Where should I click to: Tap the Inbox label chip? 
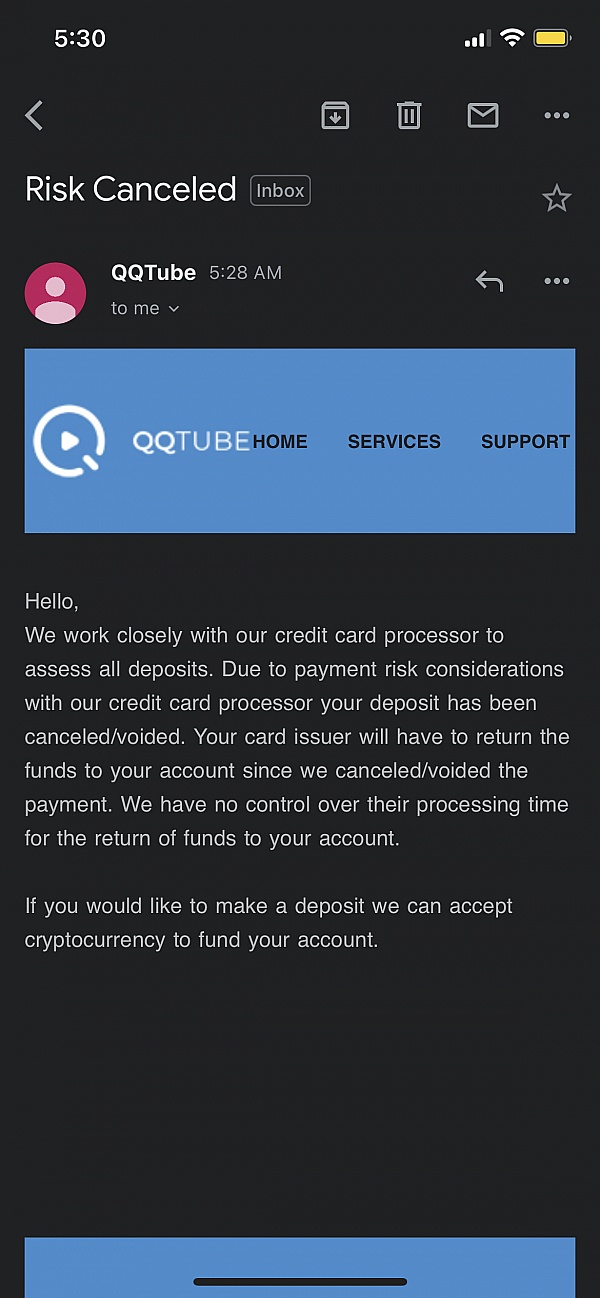[280, 191]
